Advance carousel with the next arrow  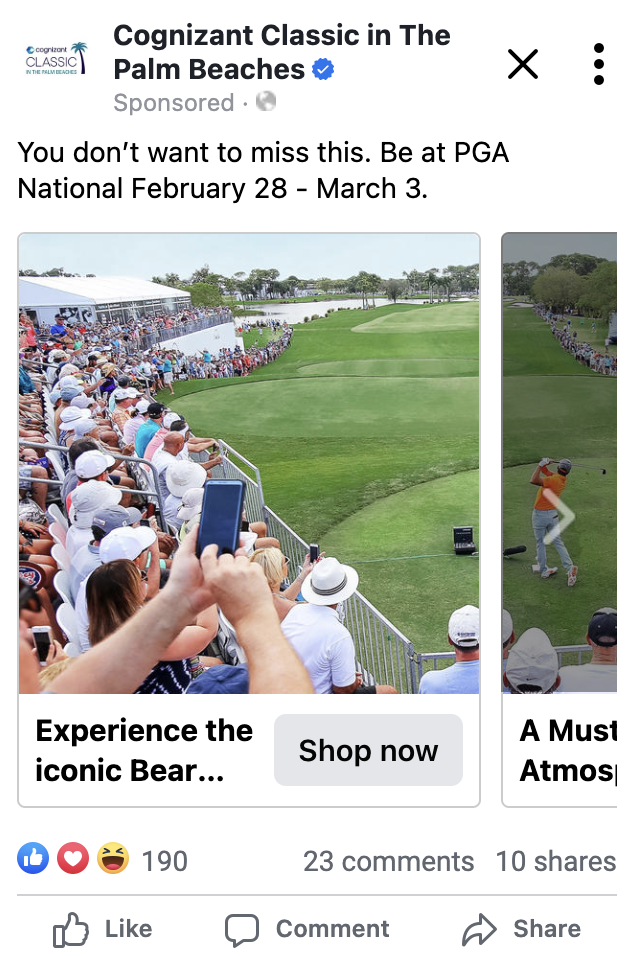click(560, 517)
